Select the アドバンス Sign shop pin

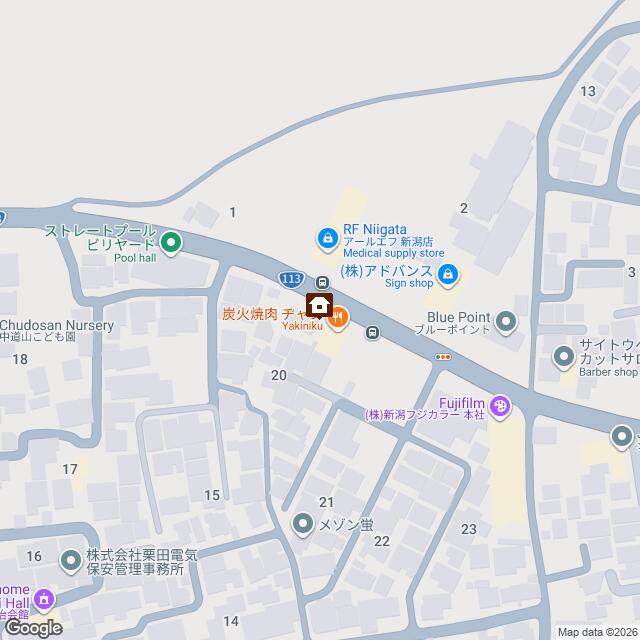coord(449,271)
